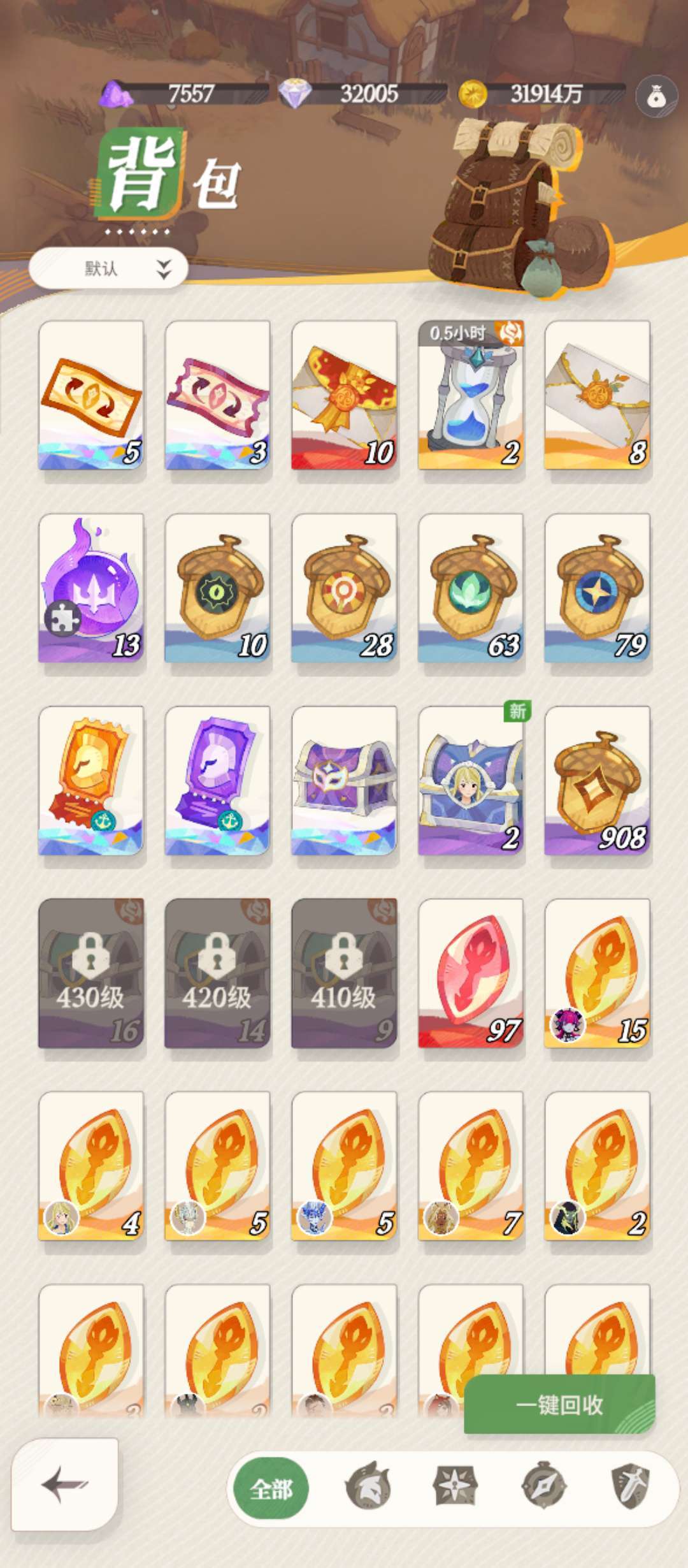The width and height of the screenshot is (688, 1568).
Task: Switch to the helmet category tab
Action: point(368,1485)
